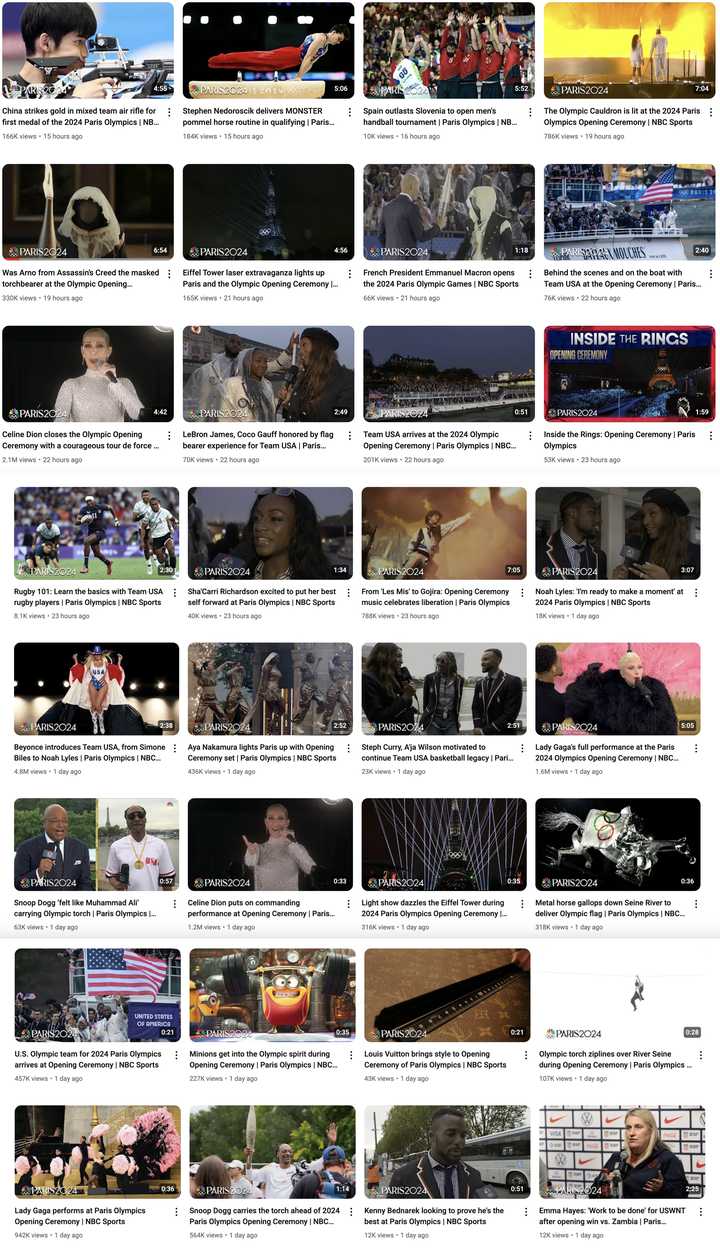This screenshot has height=1250, width=720.
Task: Play Celine Dion closes the Opening Ceremony
Action: click(88, 374)
